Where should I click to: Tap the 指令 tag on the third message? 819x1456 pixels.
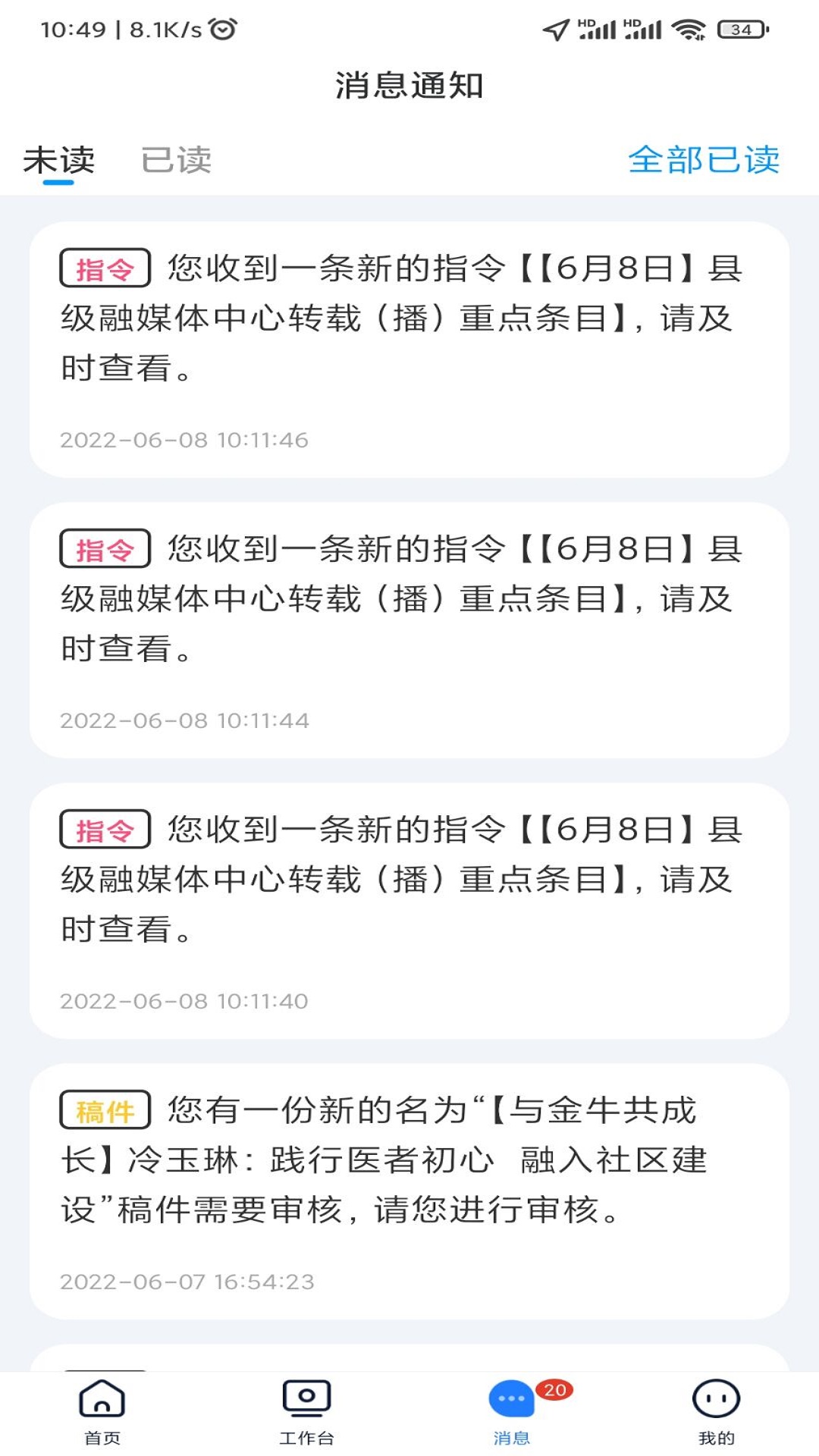(105, 828)
